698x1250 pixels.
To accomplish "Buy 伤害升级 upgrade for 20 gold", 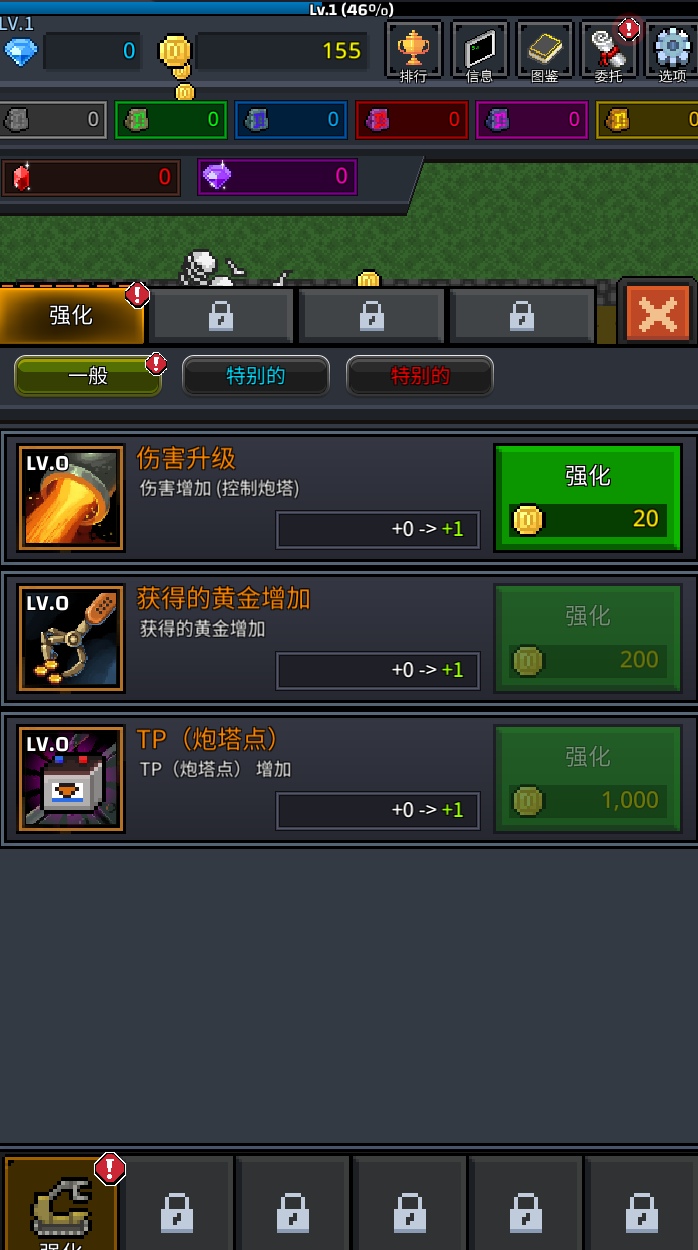I will 588,498.
